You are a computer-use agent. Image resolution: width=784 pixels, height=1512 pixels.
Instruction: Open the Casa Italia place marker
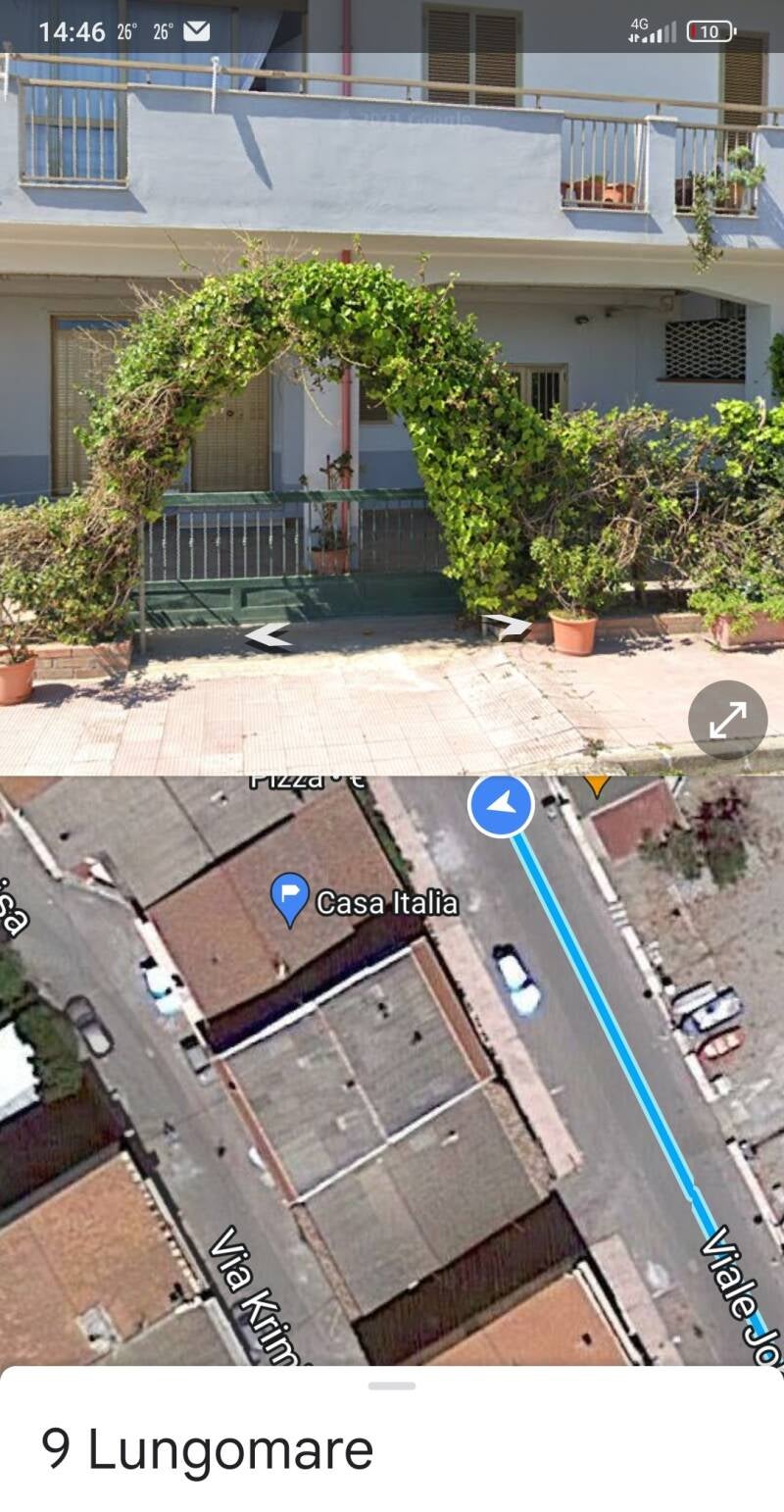[290, 898]
